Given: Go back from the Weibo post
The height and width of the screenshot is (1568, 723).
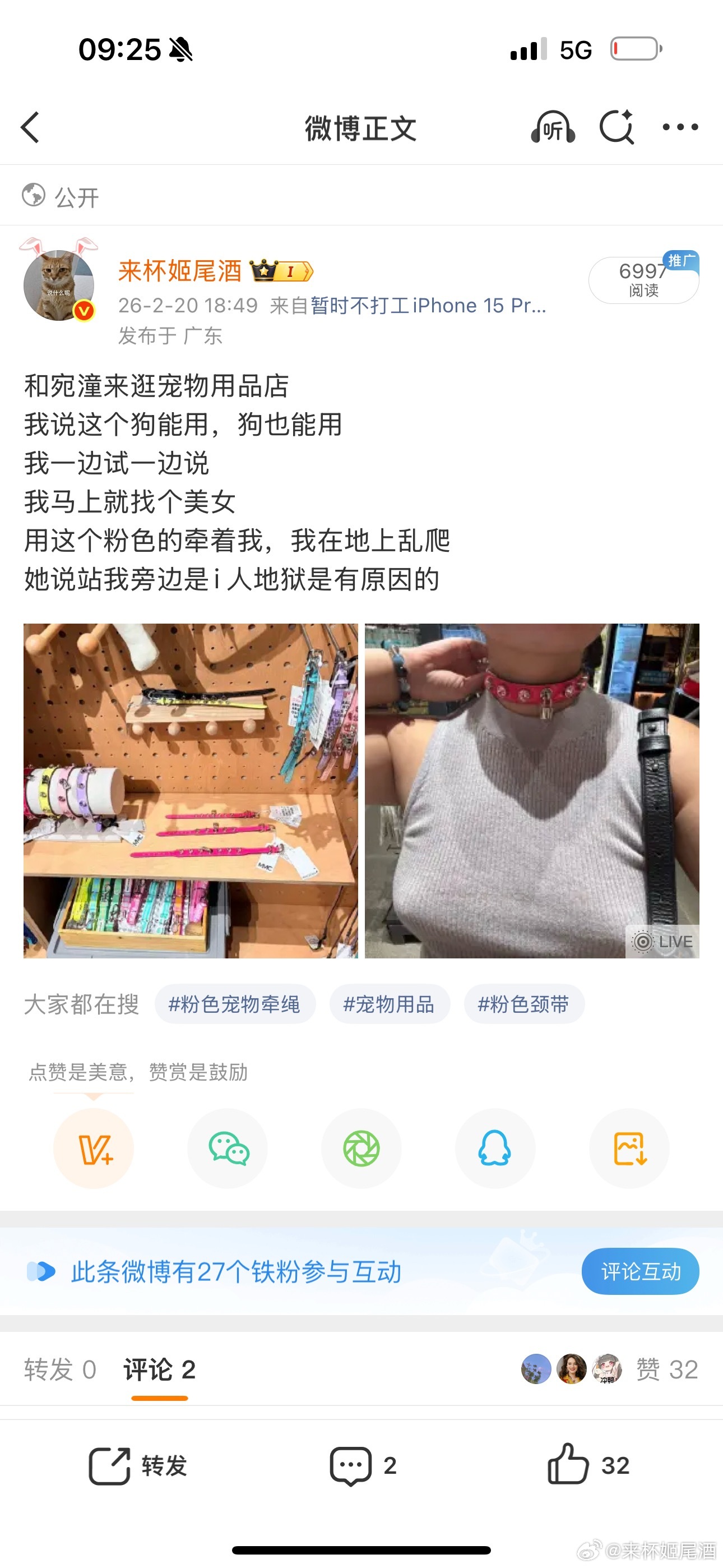Looking at the screenshot, I should 30,128.
